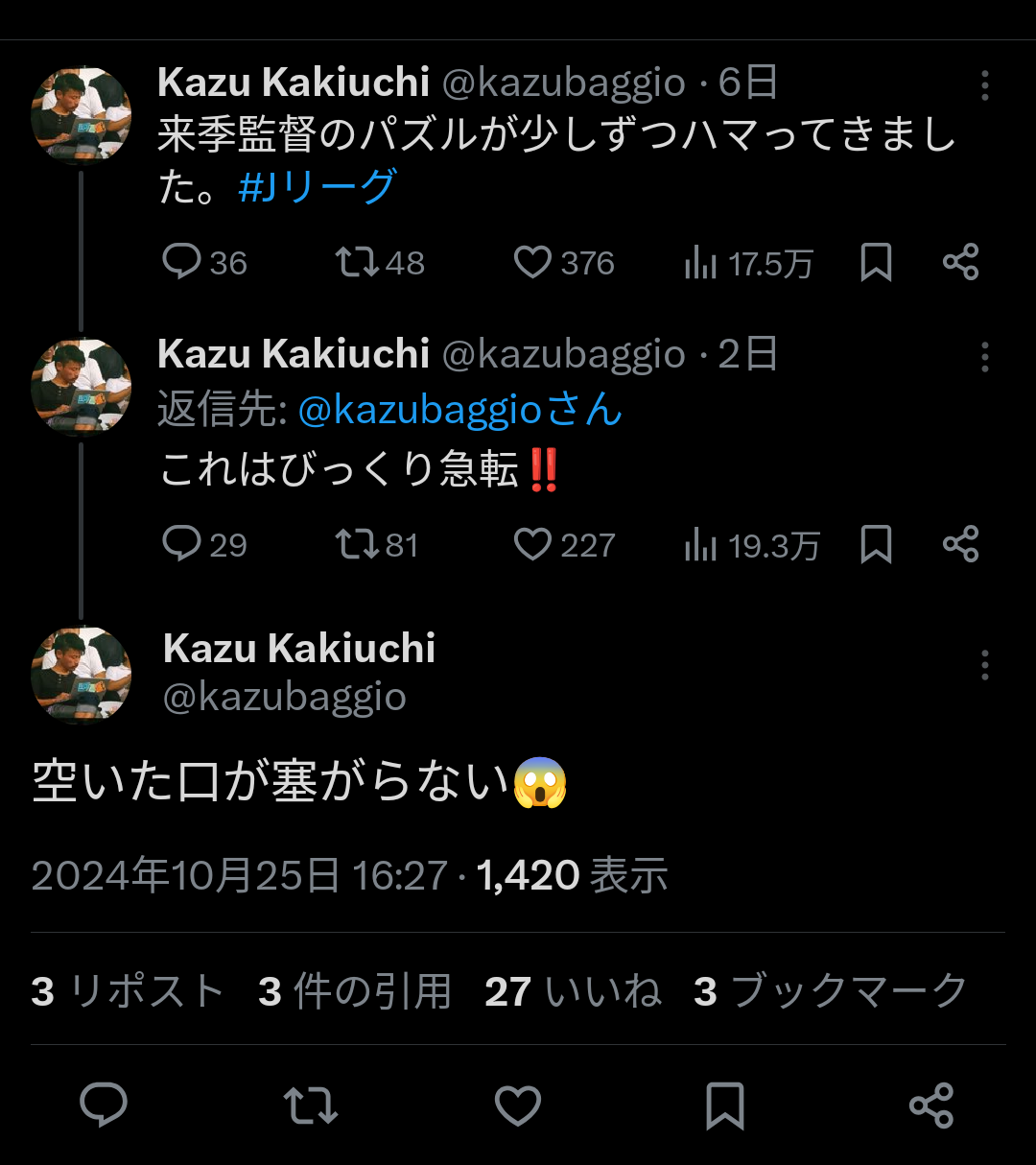Open the @kazubaggioさん reply-to link
The height and width of the screenshot is (1165, 1036).
point(460,411)
